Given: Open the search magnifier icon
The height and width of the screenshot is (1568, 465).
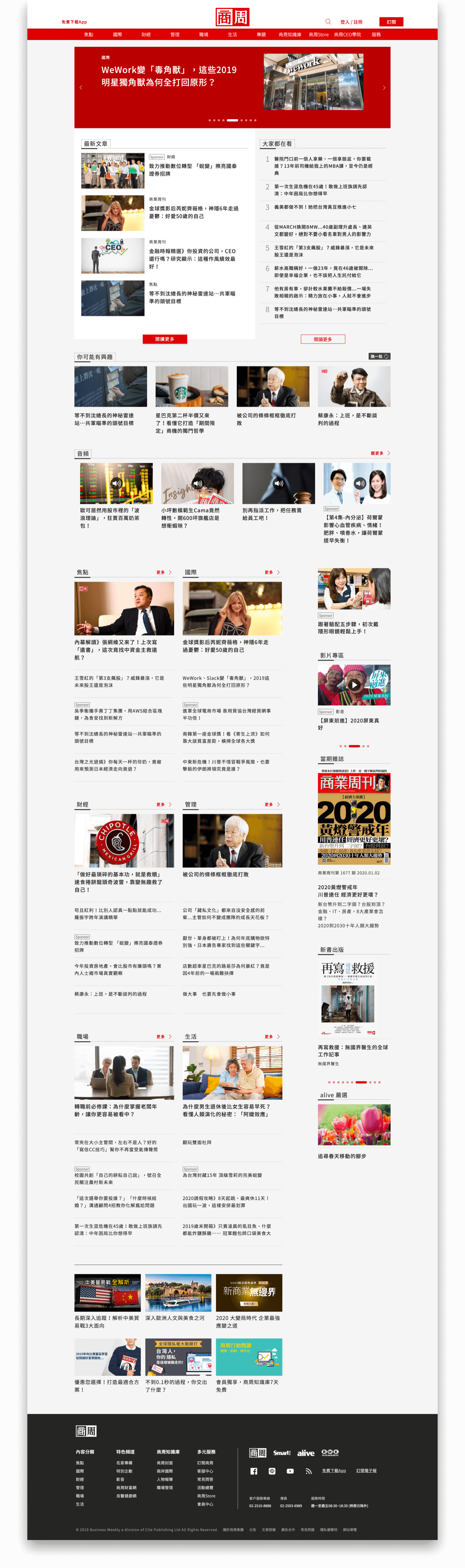Looking at the screenshot, I should click(x=328, y=21).
